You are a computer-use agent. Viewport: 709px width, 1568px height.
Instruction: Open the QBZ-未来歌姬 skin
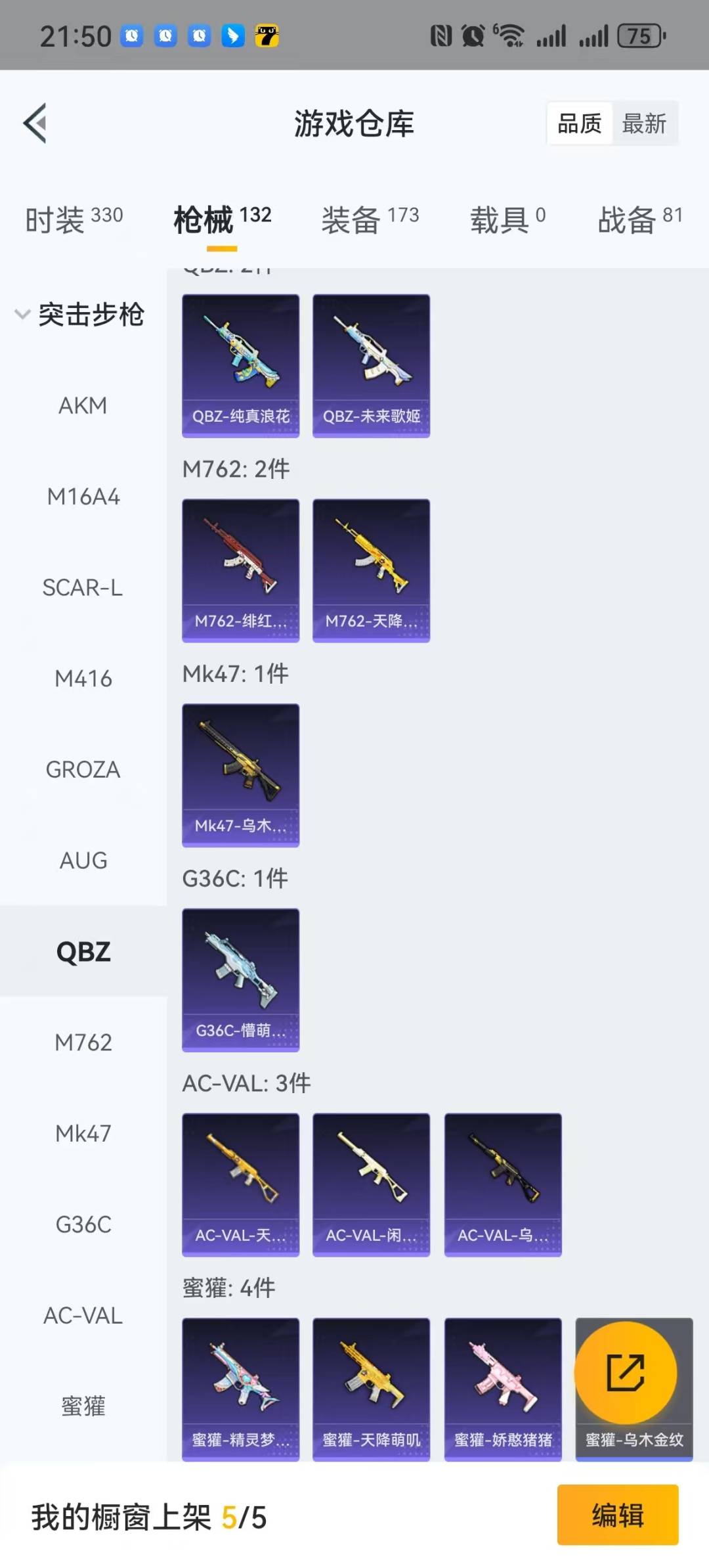point(371,365)
